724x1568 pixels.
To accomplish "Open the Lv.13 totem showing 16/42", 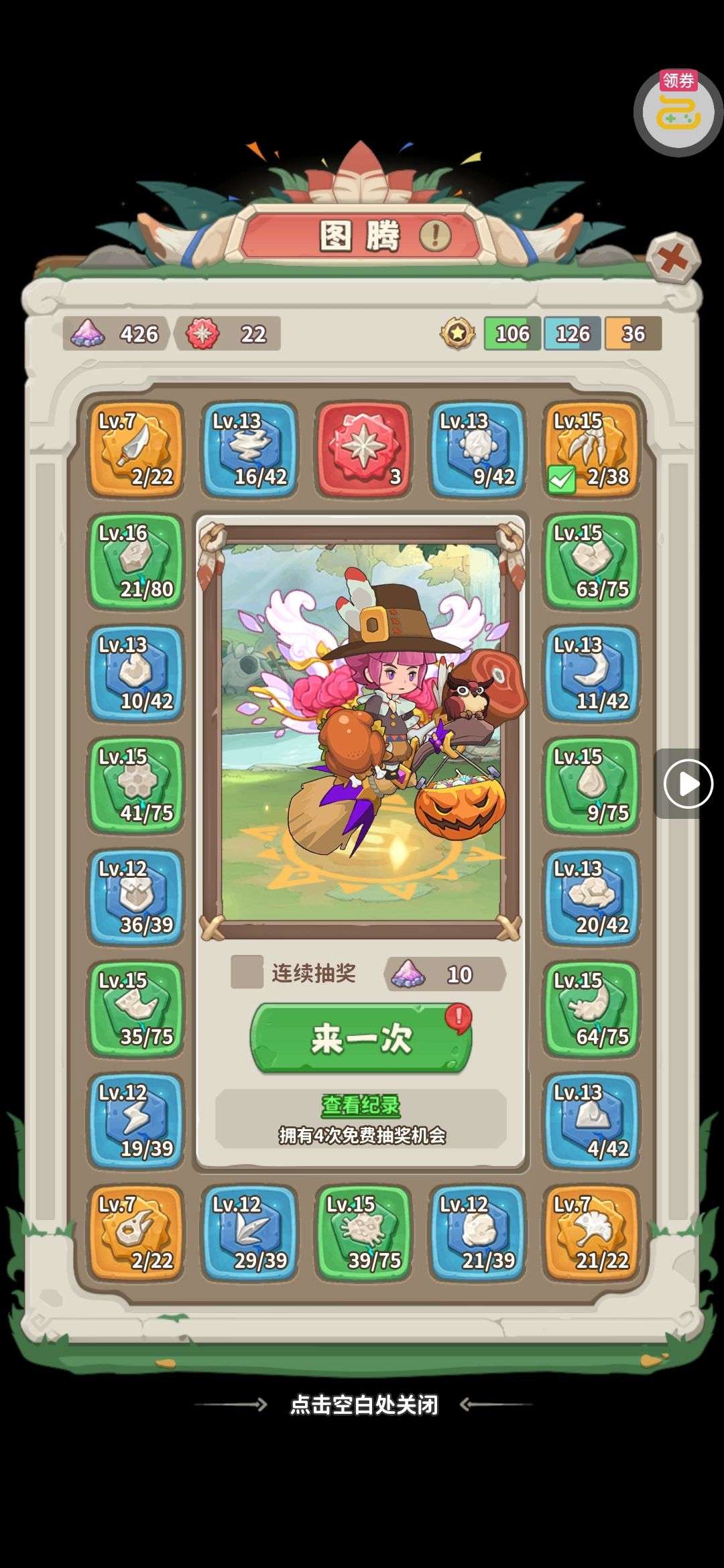I will click(x=249, y=448).
